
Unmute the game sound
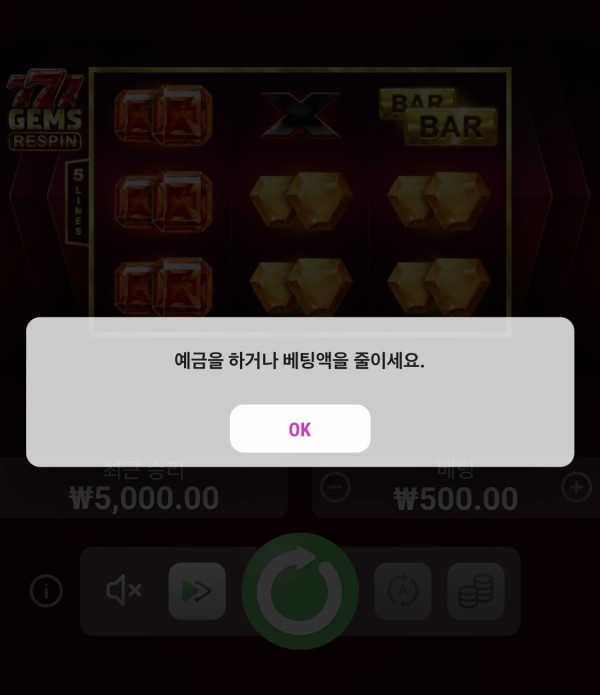[123, 591]
